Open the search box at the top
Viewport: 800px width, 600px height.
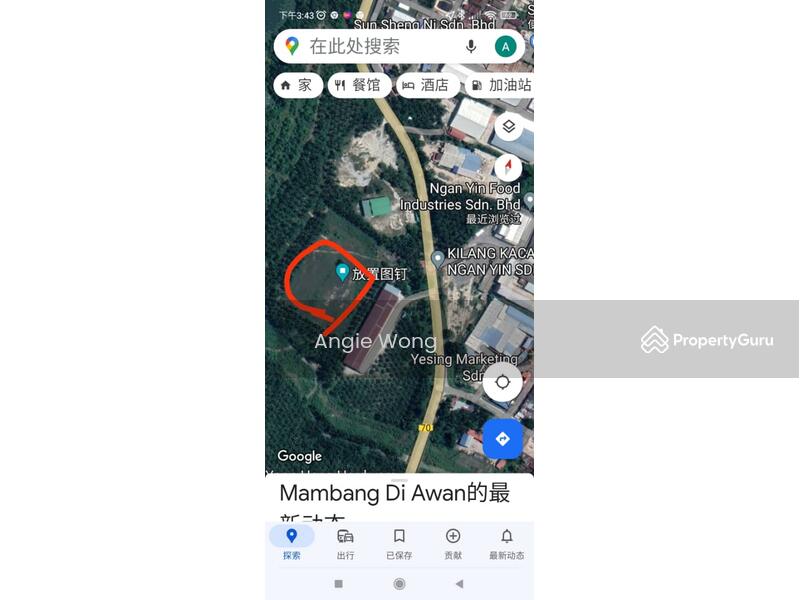point(380,46)
